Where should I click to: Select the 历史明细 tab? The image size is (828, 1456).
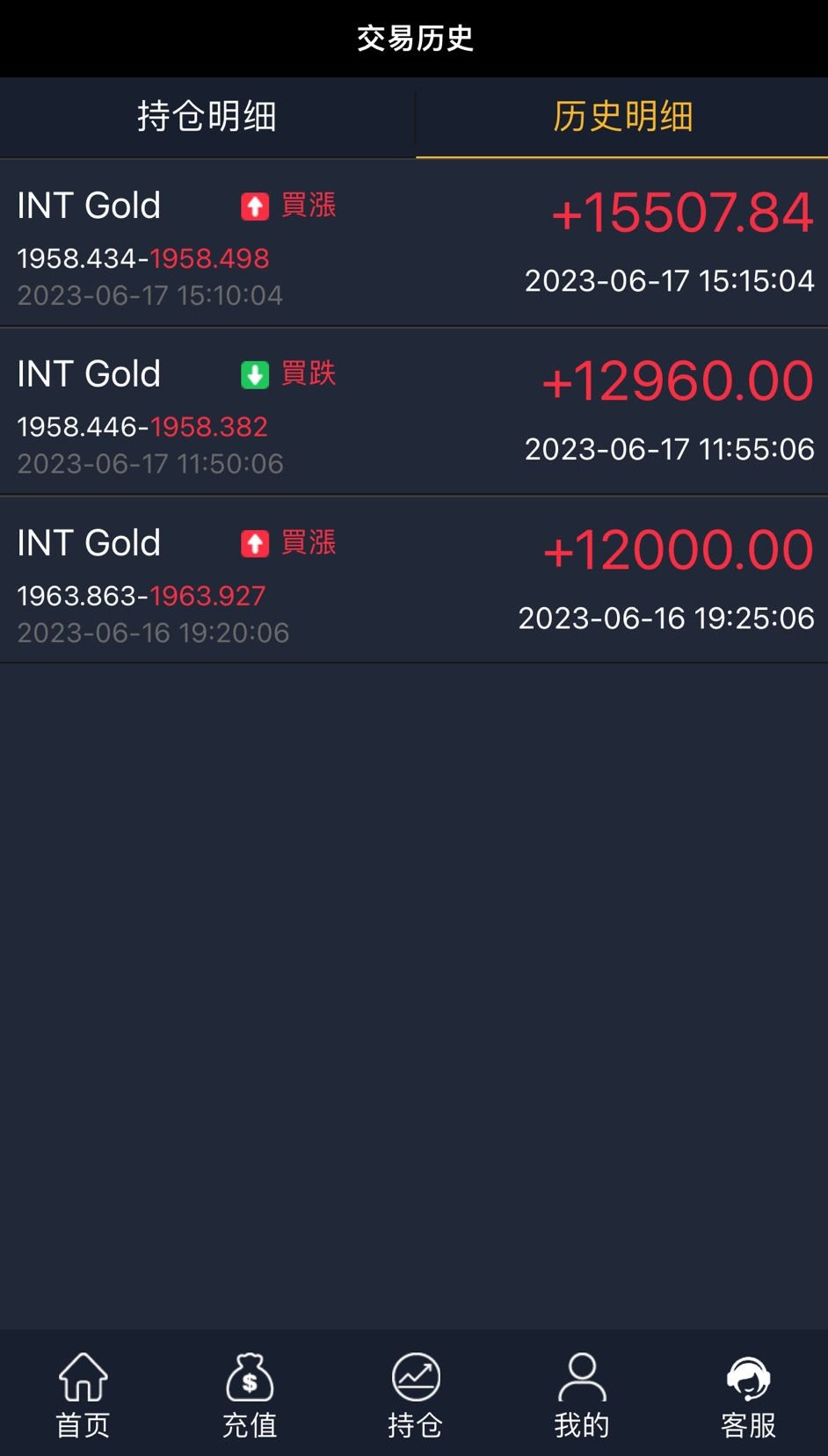coord(622,117)
